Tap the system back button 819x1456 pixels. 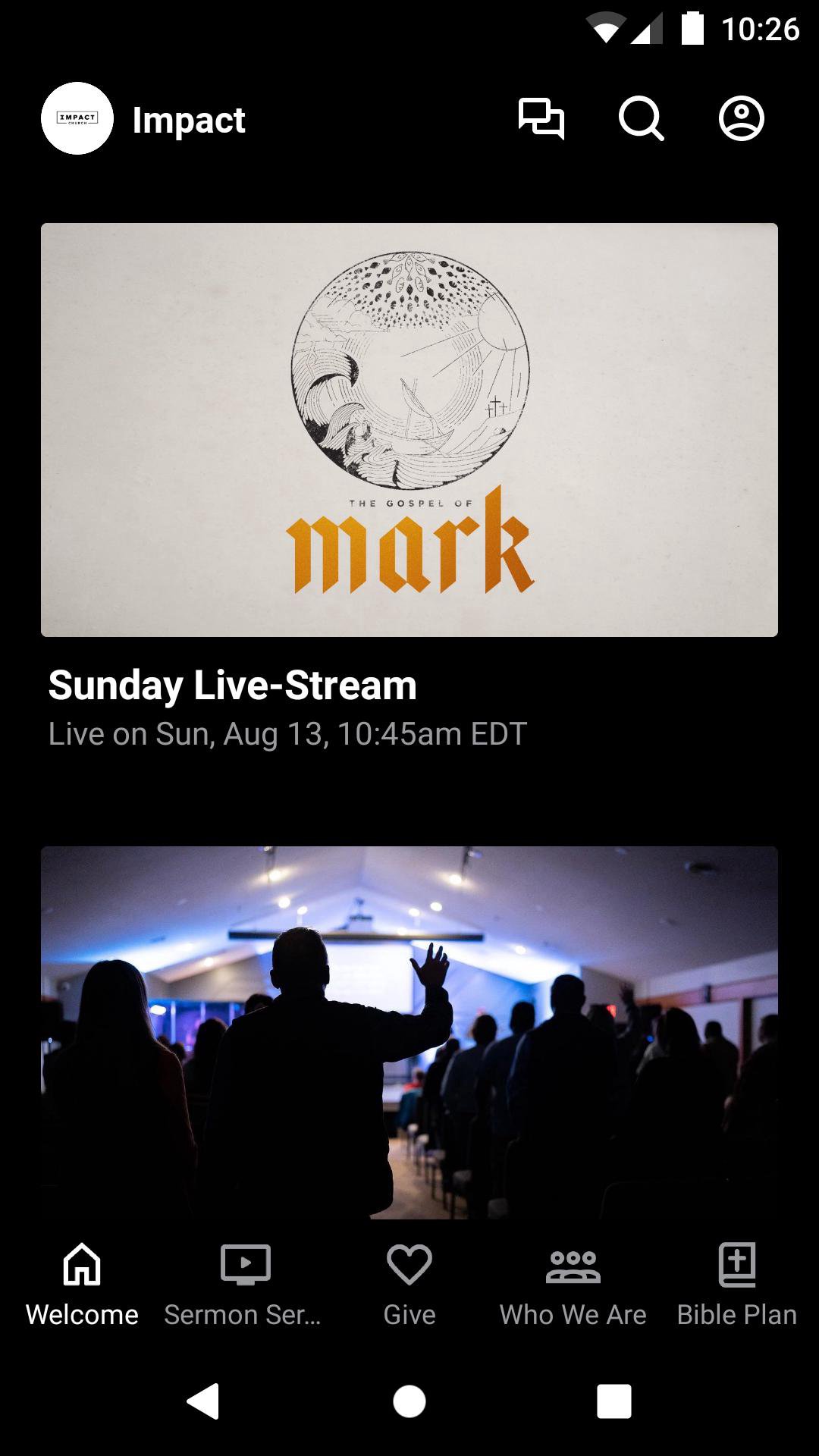pyautogui.click(x=203, y=1401)
